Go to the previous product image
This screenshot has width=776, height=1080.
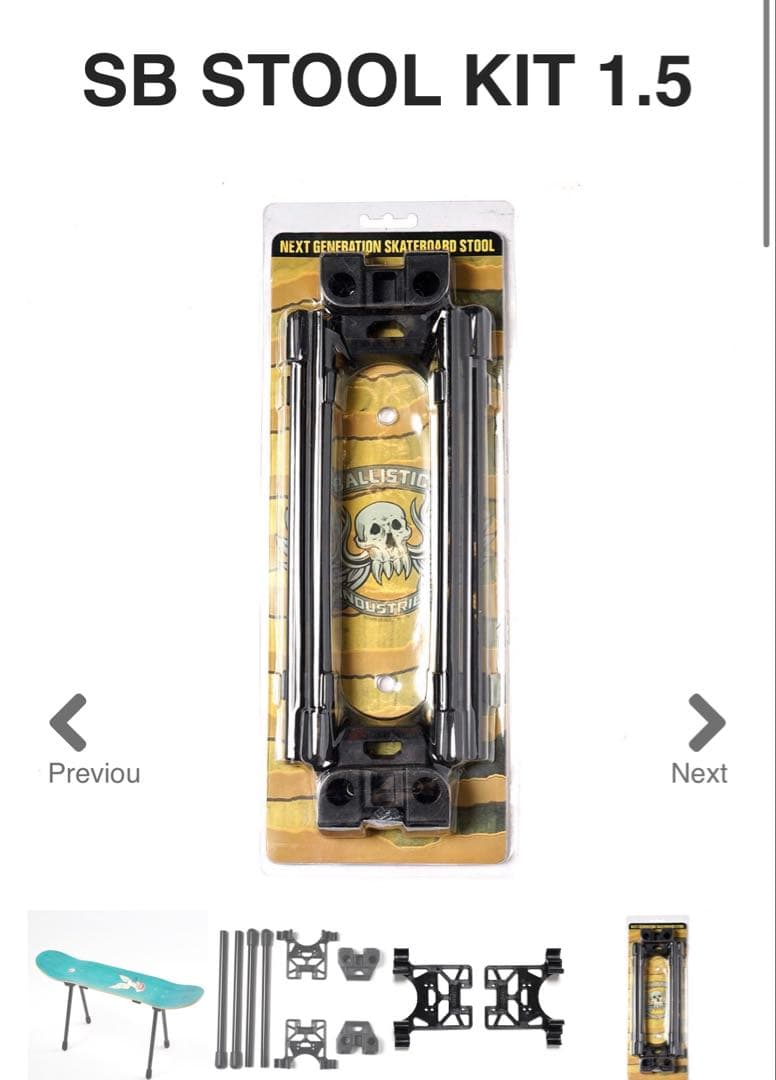pos(68,723)
